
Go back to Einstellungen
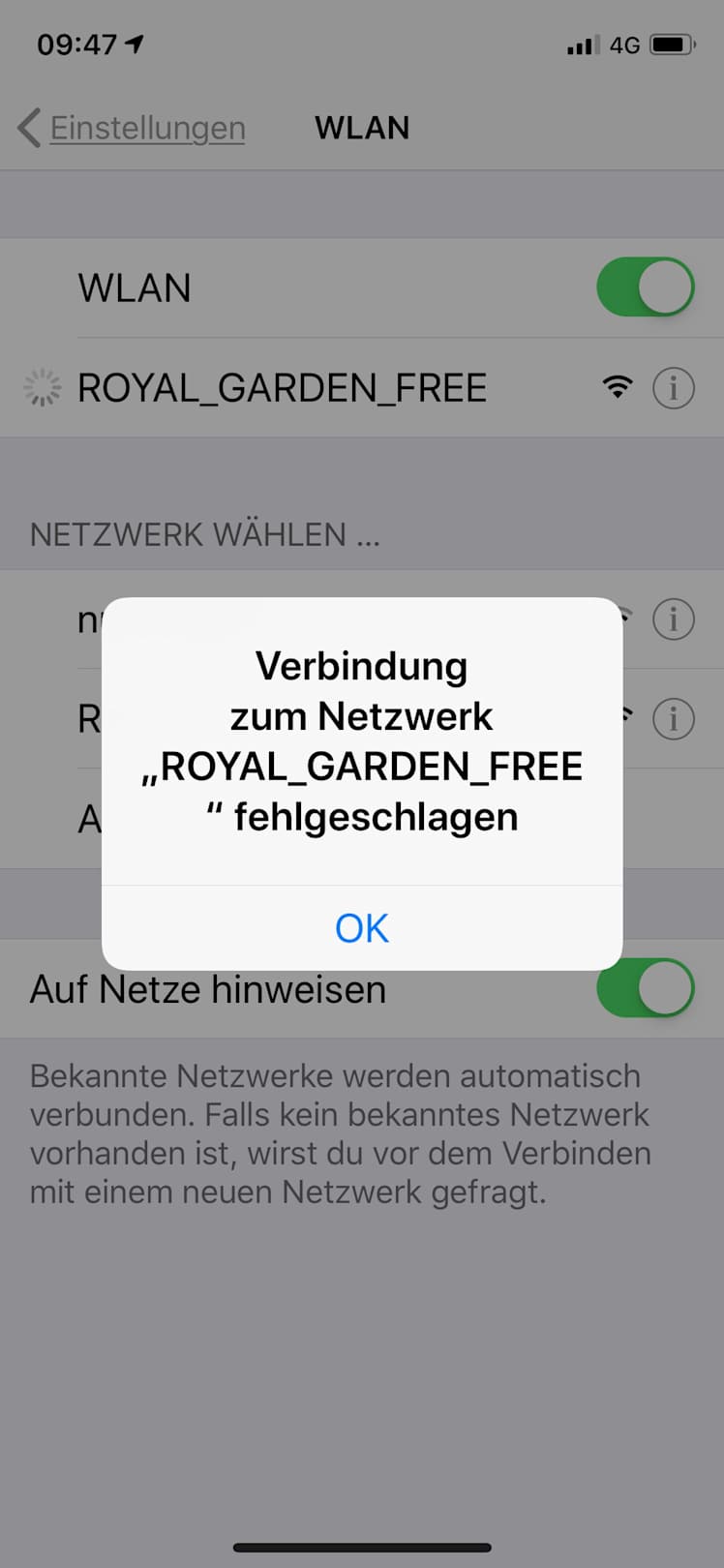(x=133, y=128)
